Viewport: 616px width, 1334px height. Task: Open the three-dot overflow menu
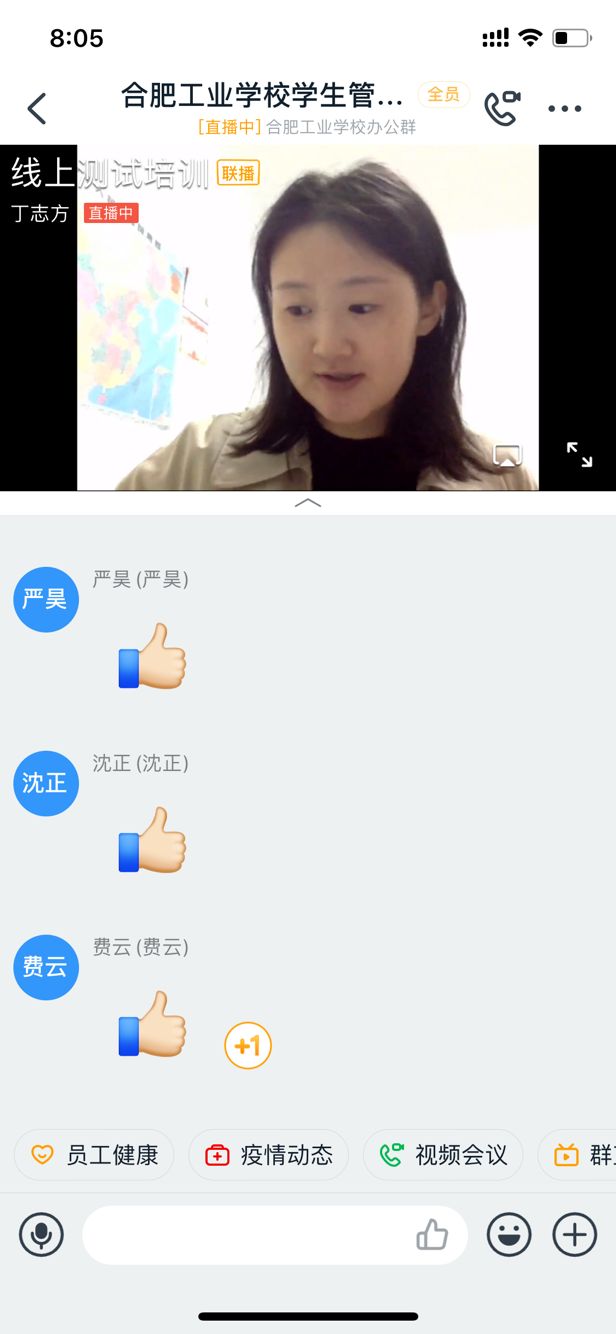(565, 108)
